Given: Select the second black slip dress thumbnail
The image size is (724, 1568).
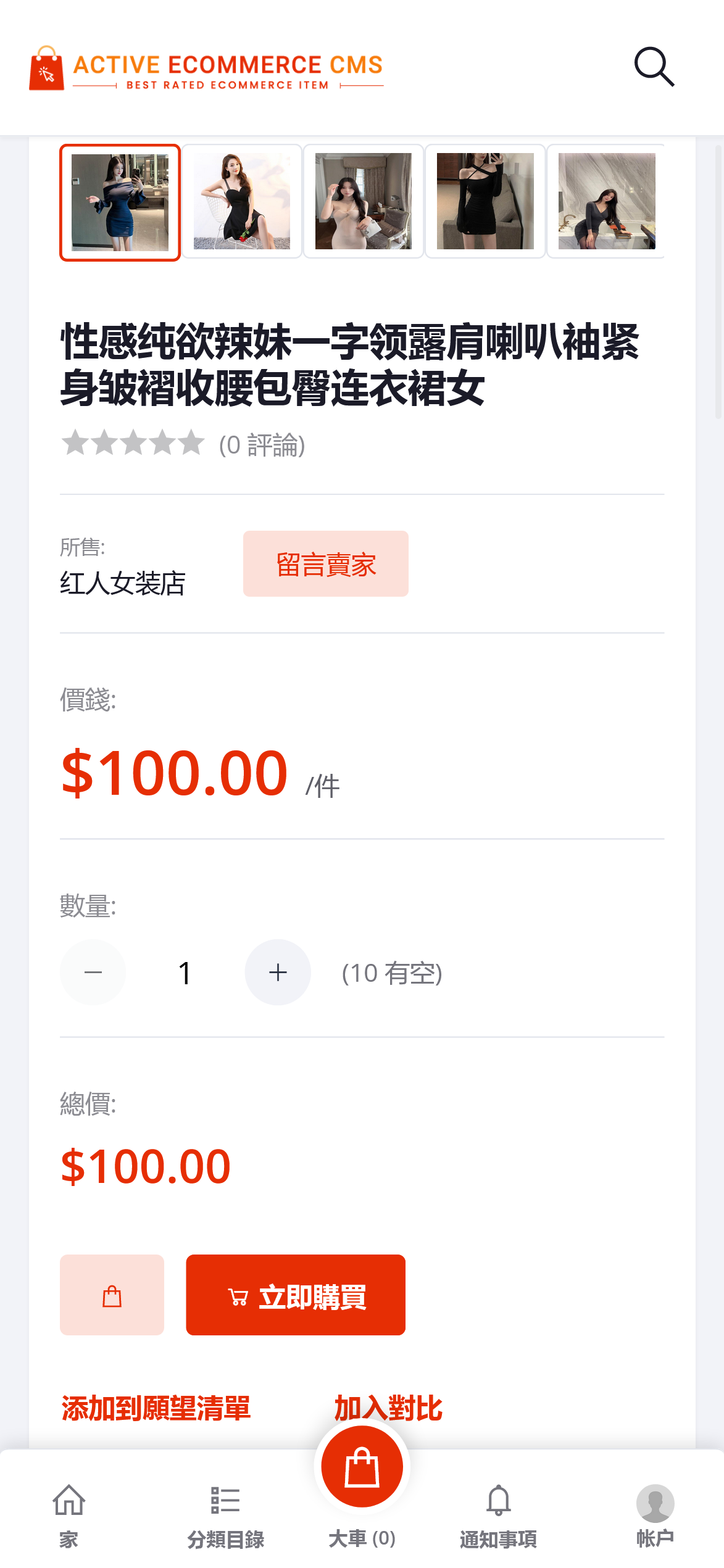Looking at the screenshot, I should tap(241, 201).
